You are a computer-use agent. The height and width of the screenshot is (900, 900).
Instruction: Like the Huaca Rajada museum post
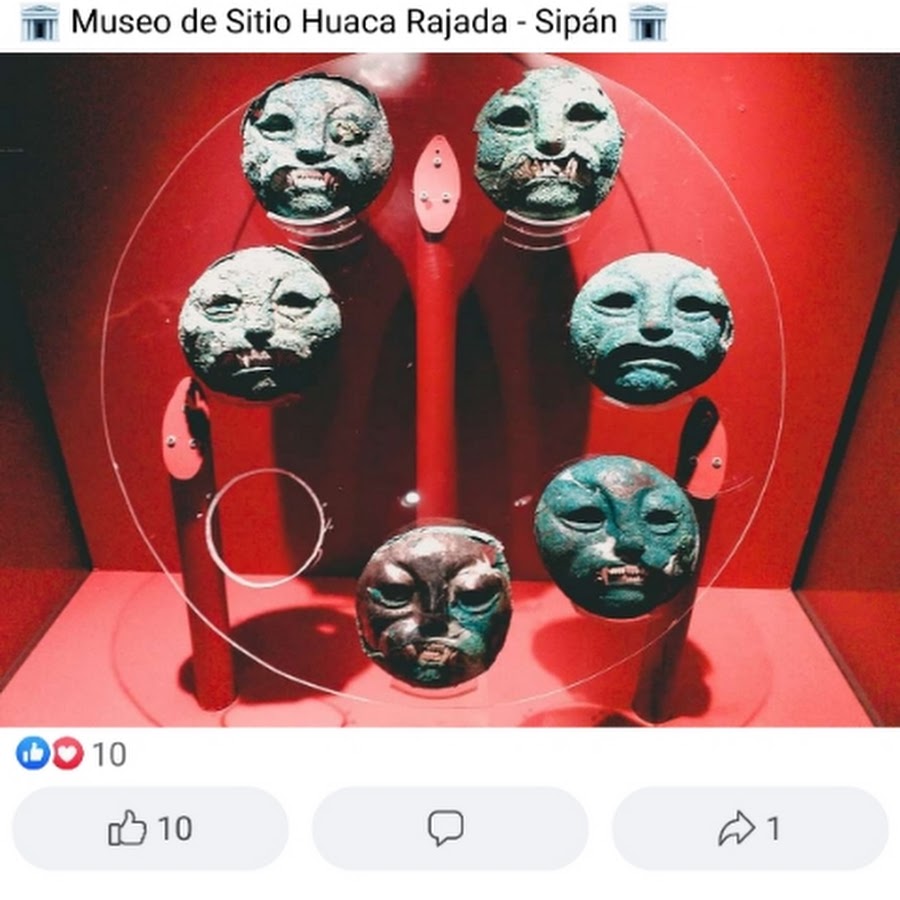point(150,828)
